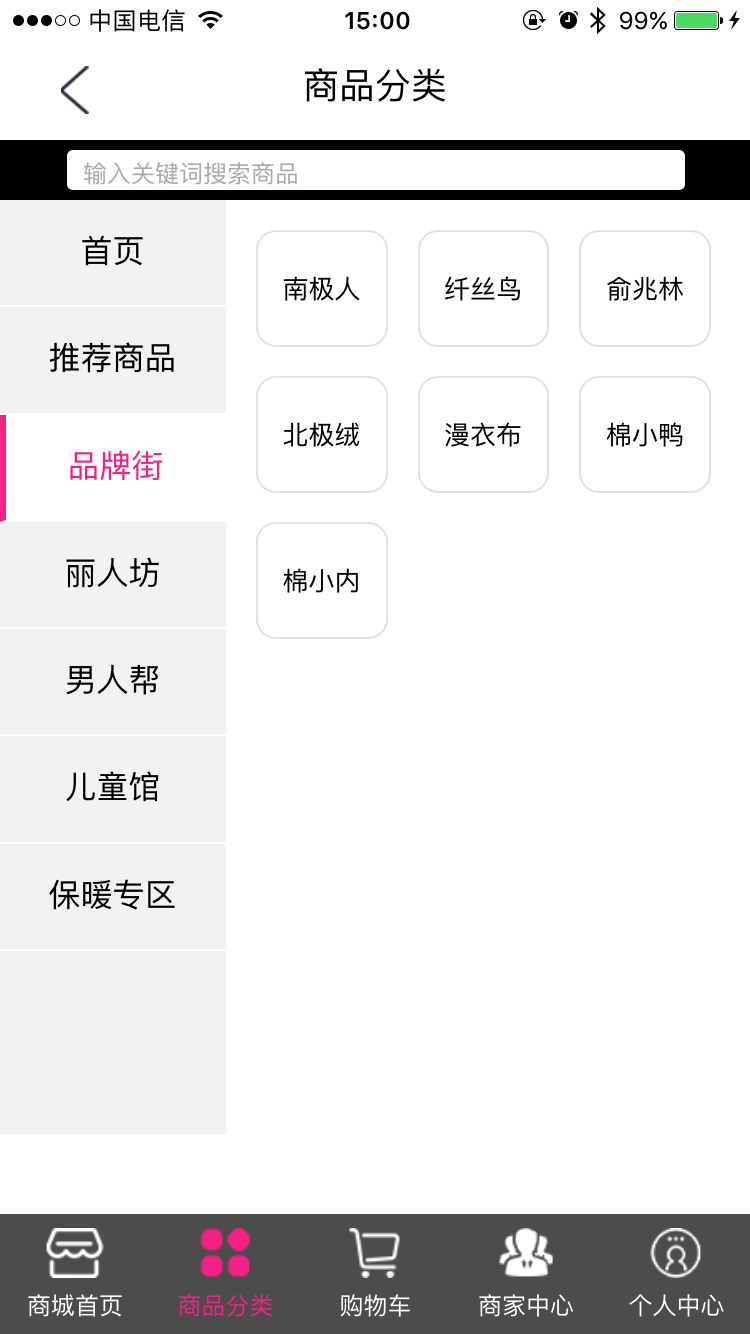Tap the keyword search field
This screenshot has height=1334, width=750.
[375, 171]
